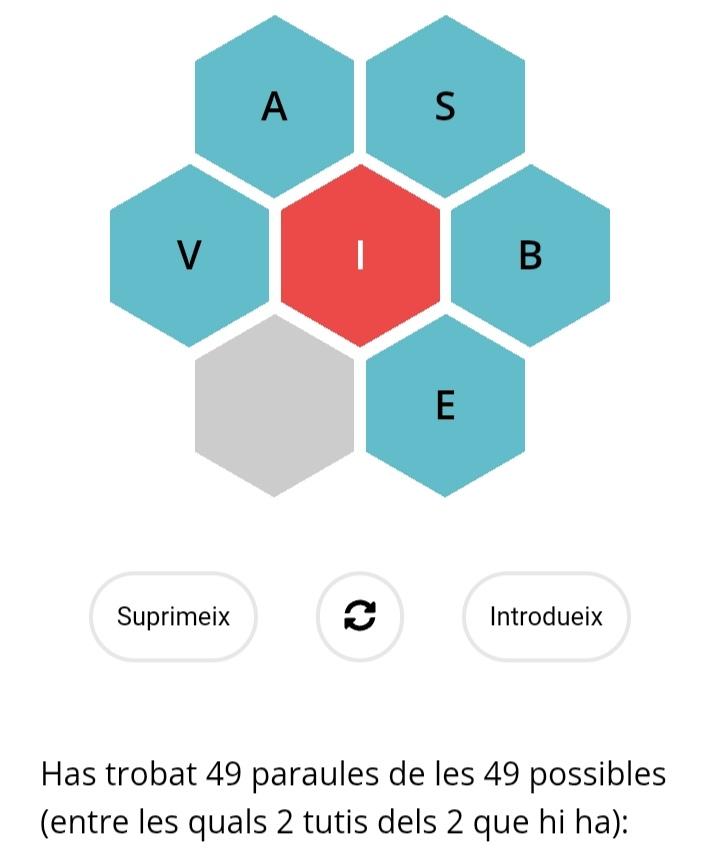The image size is (720, 853).
Task: Choose the red center letter I
Action: (x=360, y=256)
